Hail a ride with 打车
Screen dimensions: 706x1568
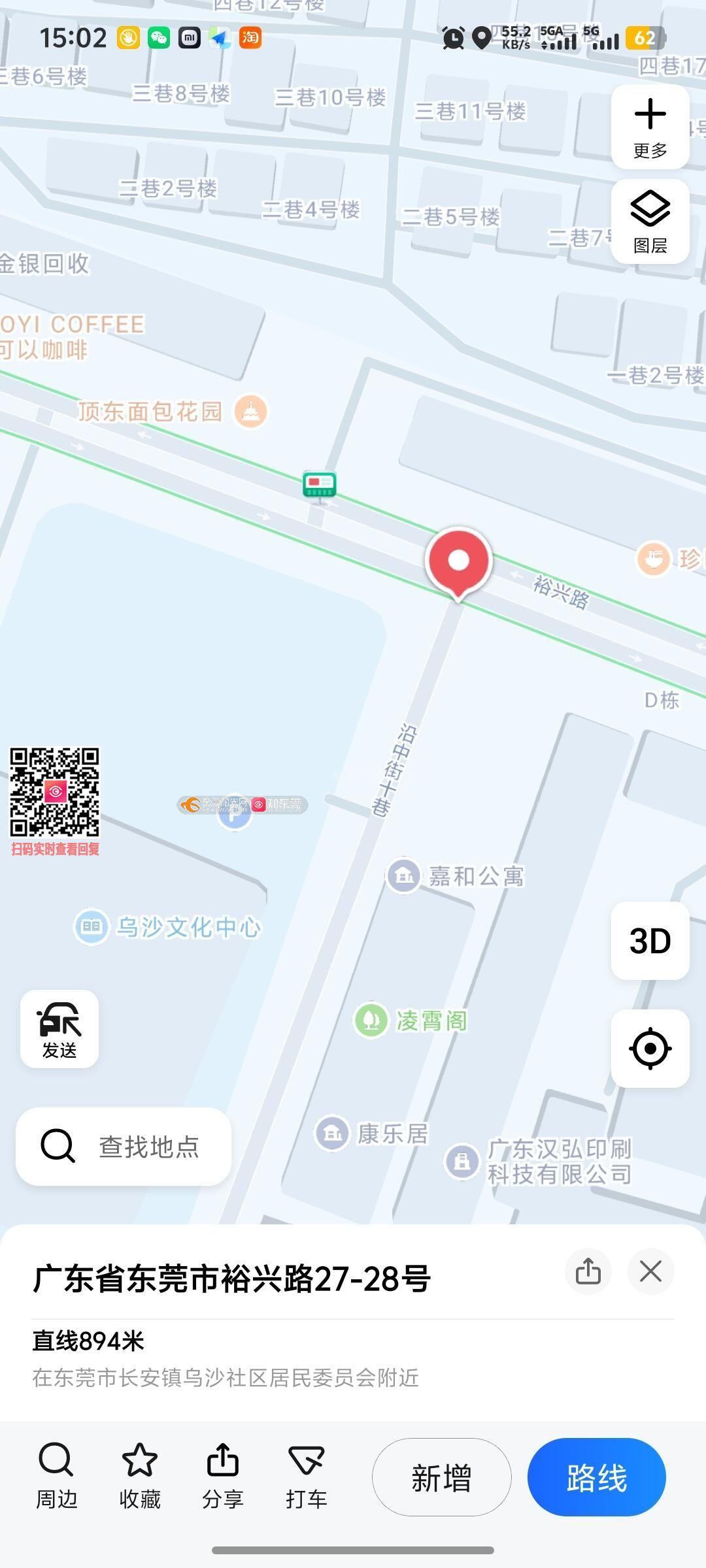pos(306,1476)
